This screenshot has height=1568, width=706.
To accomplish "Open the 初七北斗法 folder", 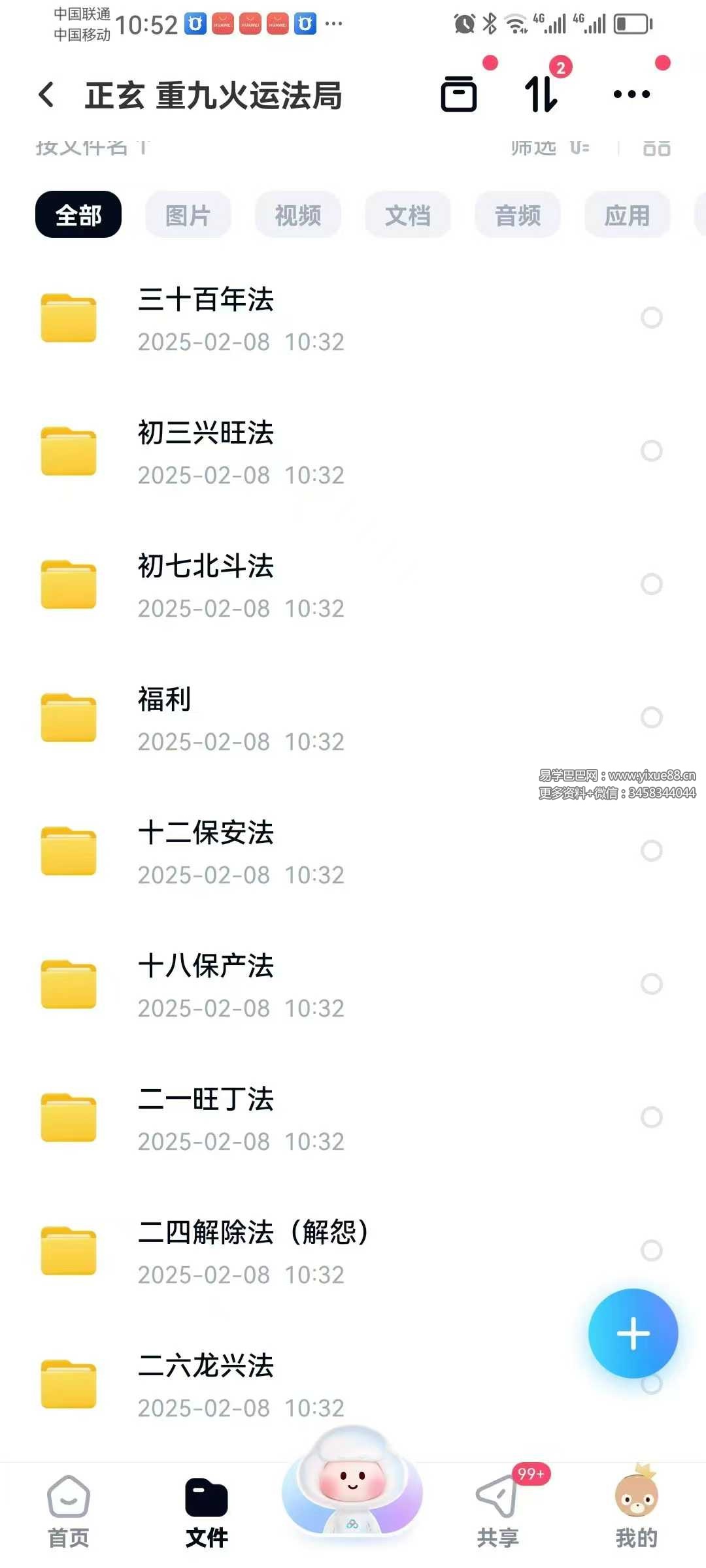I will pos(205,585).
